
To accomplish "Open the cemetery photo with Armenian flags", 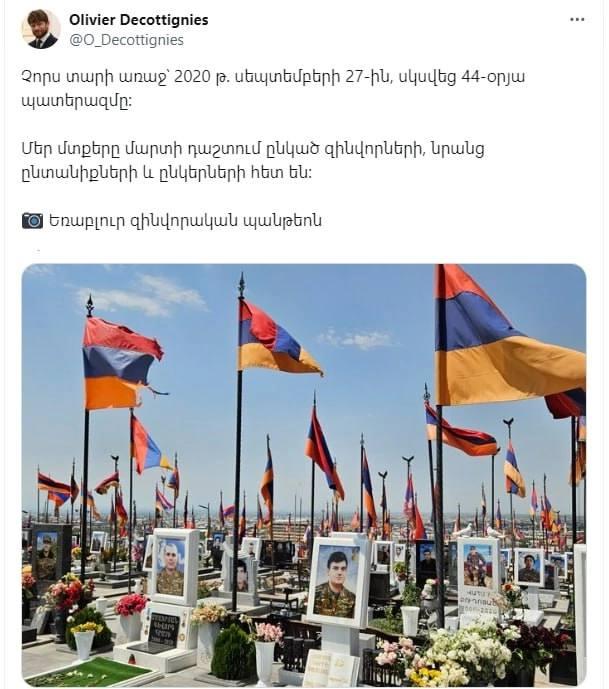I will click(x=304, y=473).
